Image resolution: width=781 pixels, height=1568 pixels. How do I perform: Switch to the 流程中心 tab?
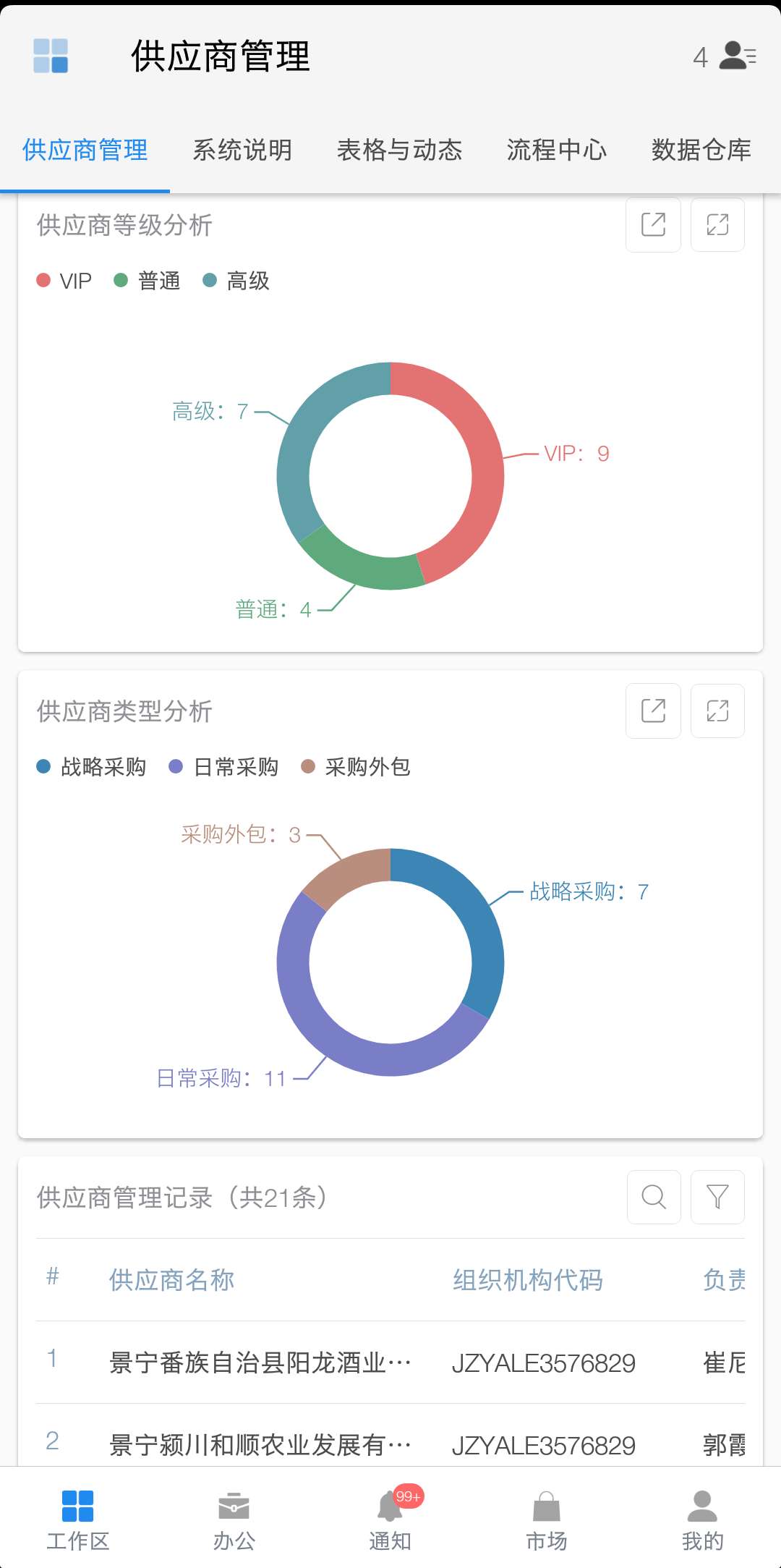coord(557,150)
